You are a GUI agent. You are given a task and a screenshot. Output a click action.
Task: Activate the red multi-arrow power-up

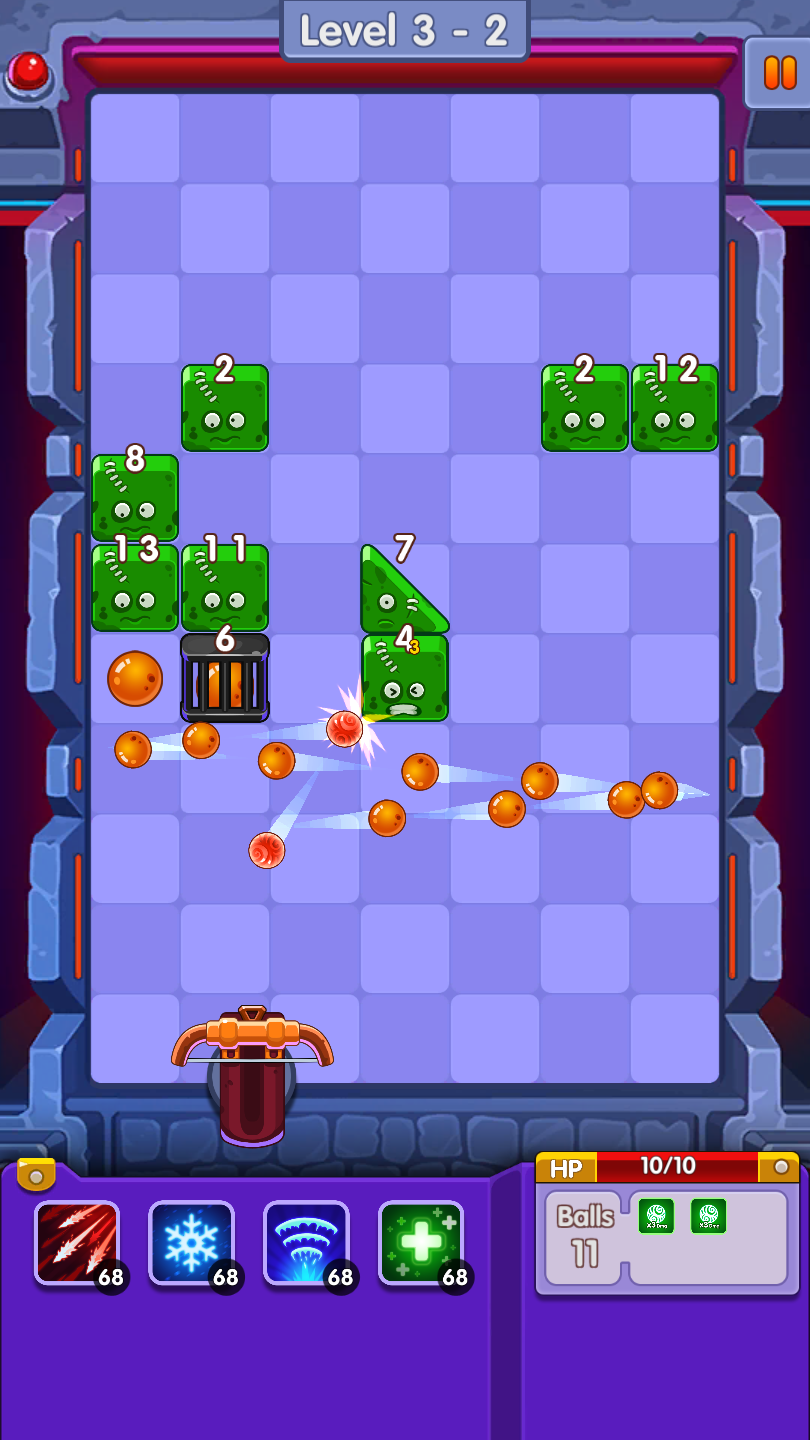(77, 1243)
